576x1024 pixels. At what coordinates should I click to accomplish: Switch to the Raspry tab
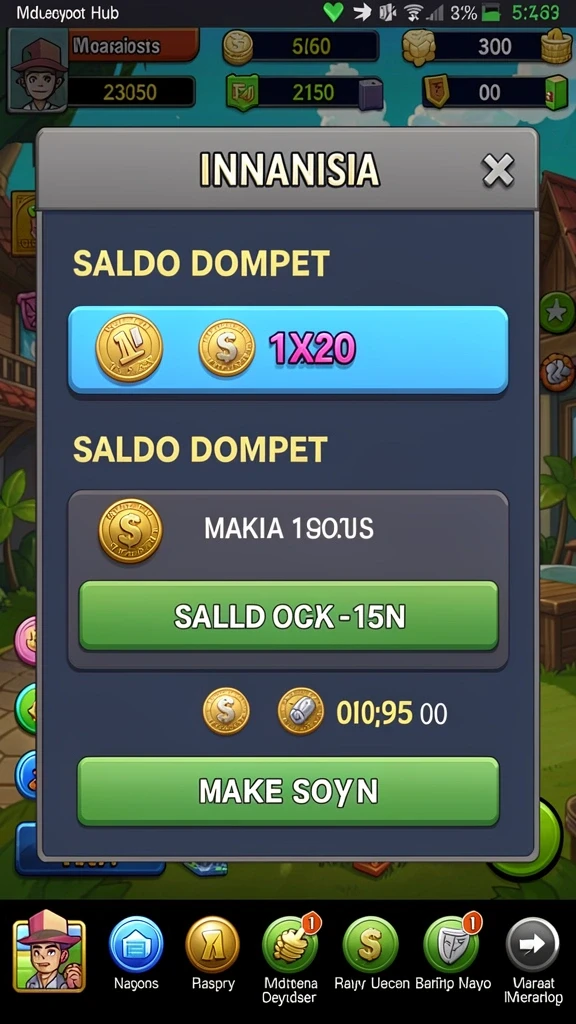pyautogui.click(x=212, y=952)
